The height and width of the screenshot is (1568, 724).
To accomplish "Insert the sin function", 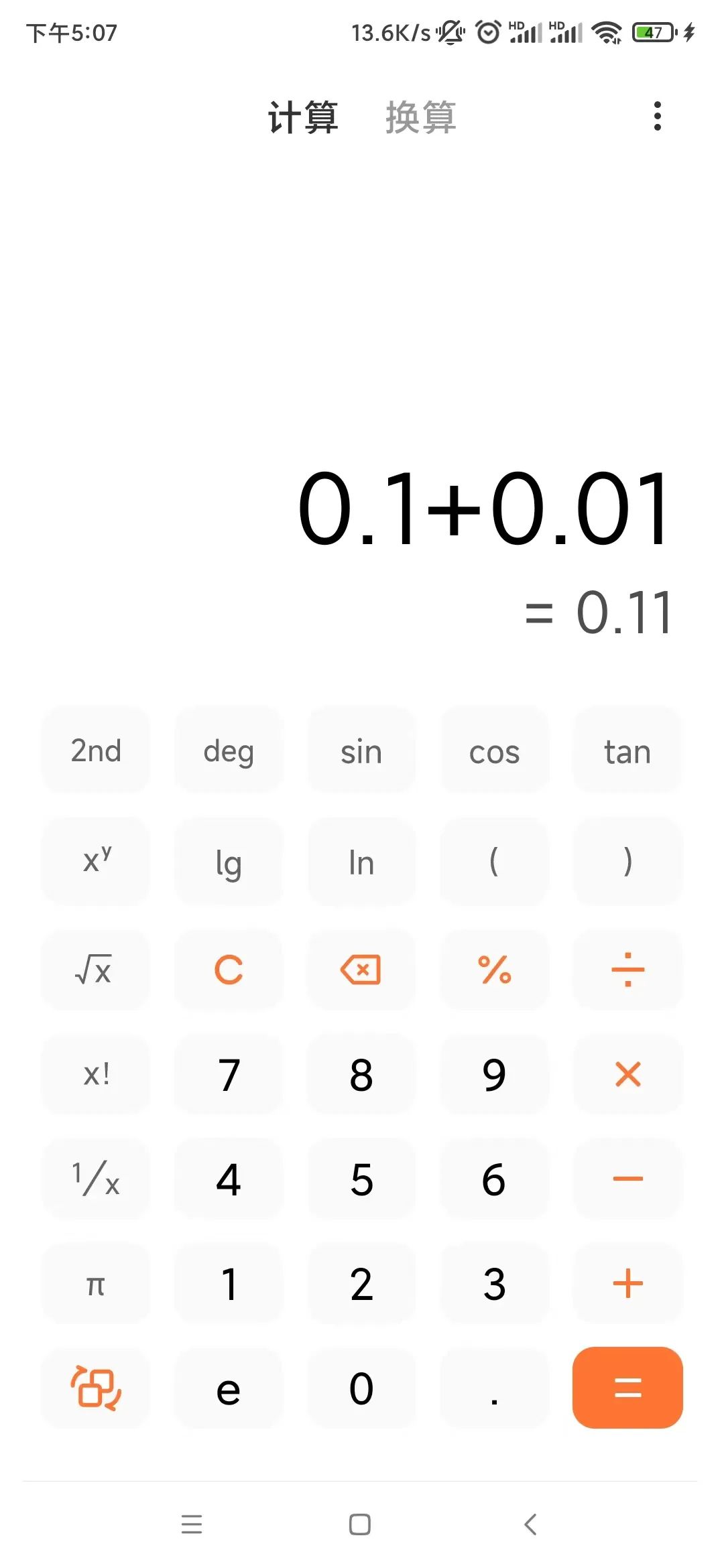I will [x=361, y=750].
